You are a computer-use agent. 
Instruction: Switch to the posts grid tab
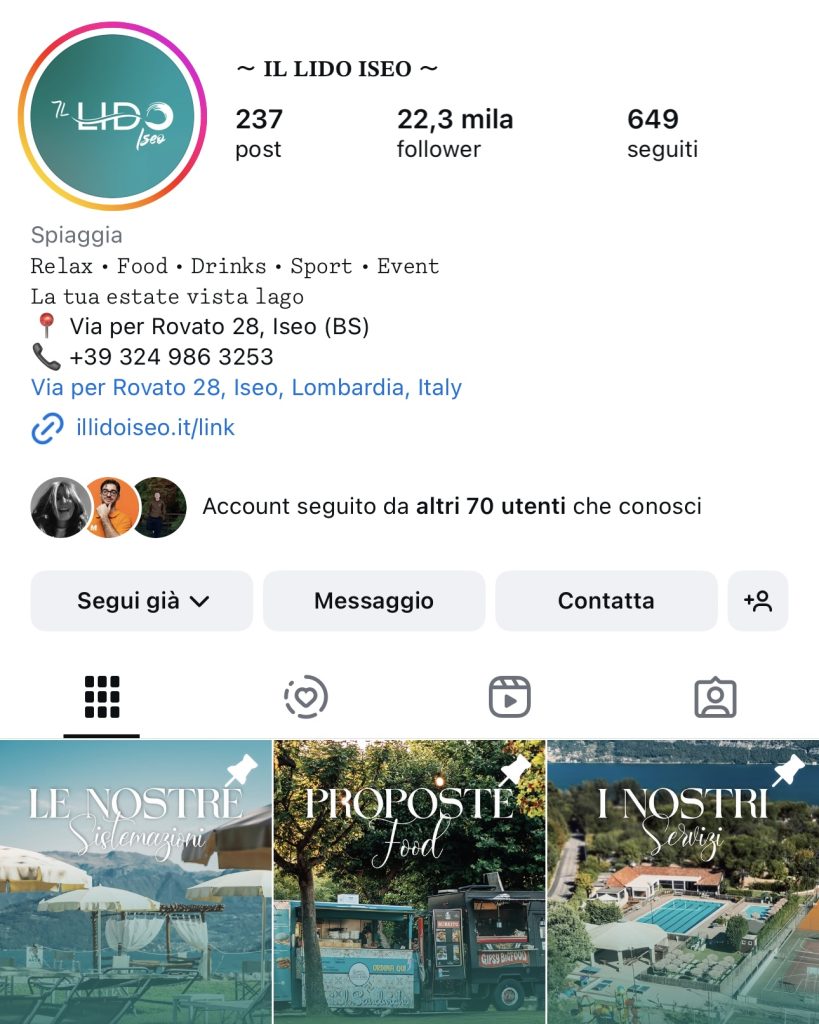click(102, 697)
